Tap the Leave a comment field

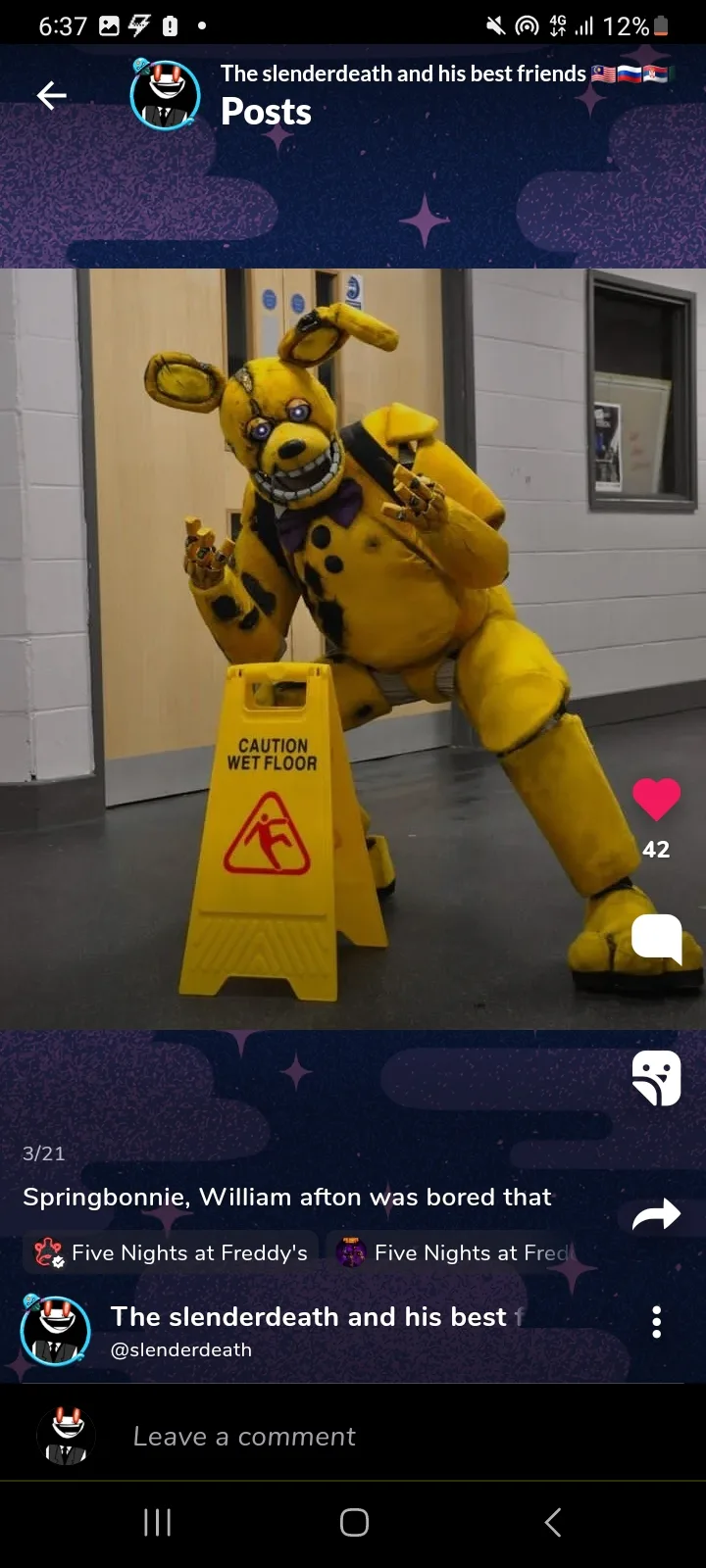coord(353,1437)
